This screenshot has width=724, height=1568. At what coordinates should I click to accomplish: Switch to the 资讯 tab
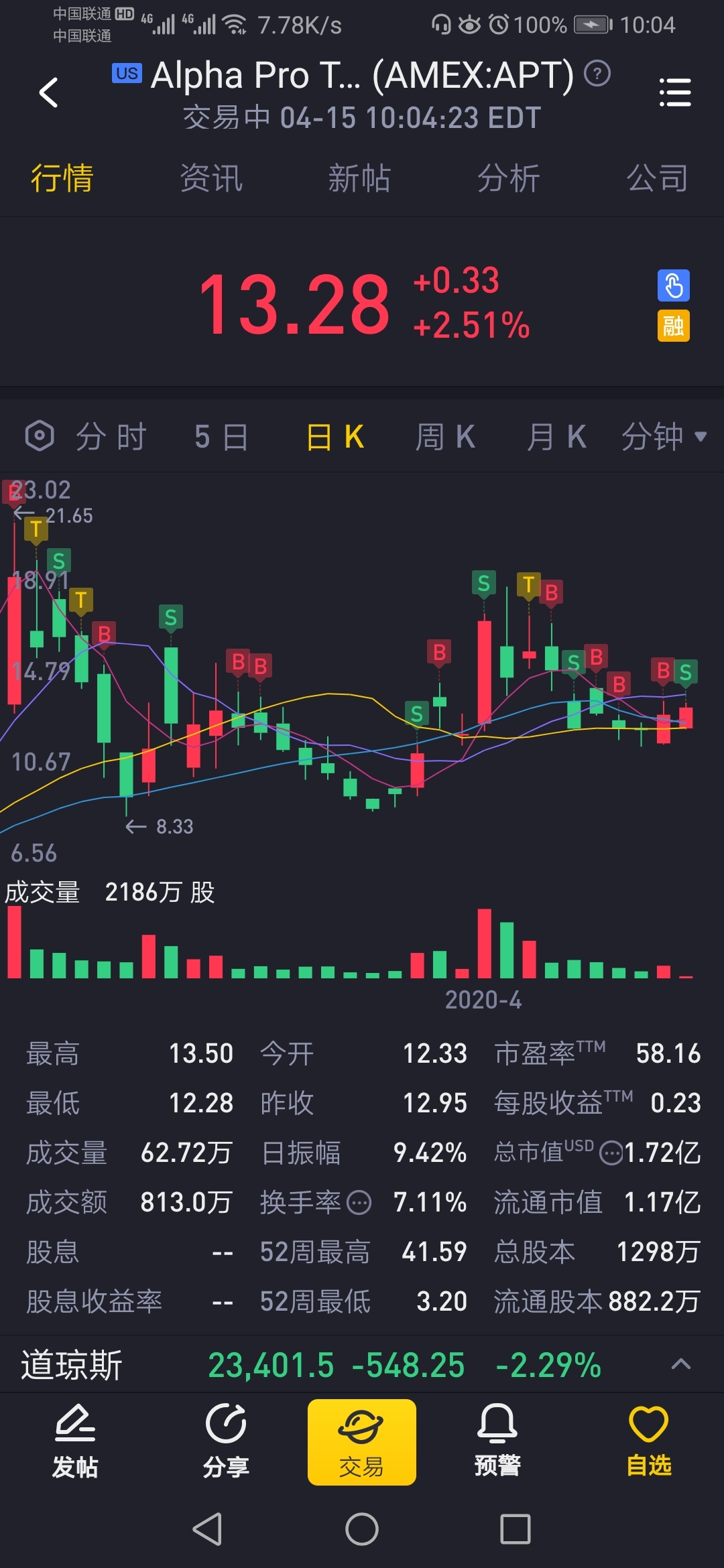[210, 178]
